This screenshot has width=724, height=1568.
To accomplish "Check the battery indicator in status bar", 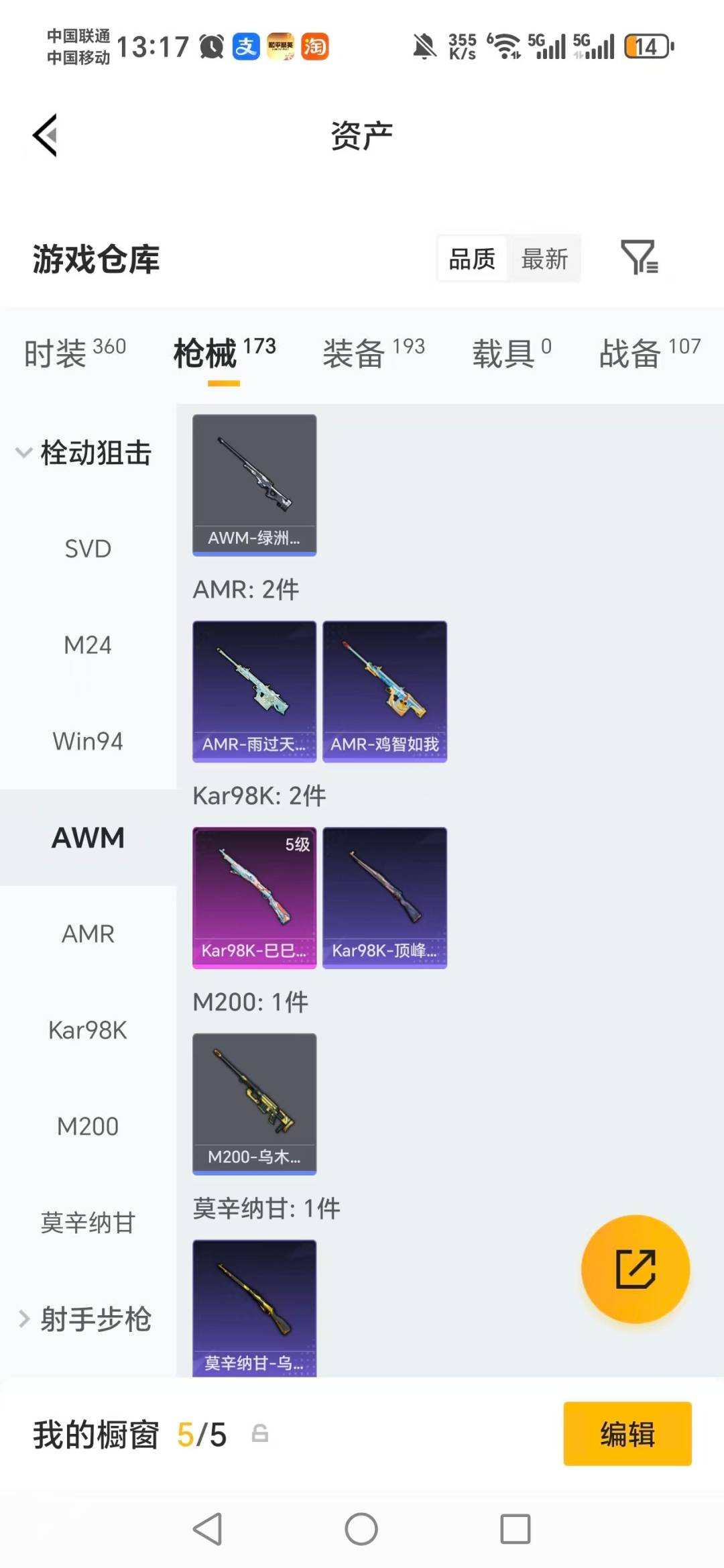I will pos(646,47).
